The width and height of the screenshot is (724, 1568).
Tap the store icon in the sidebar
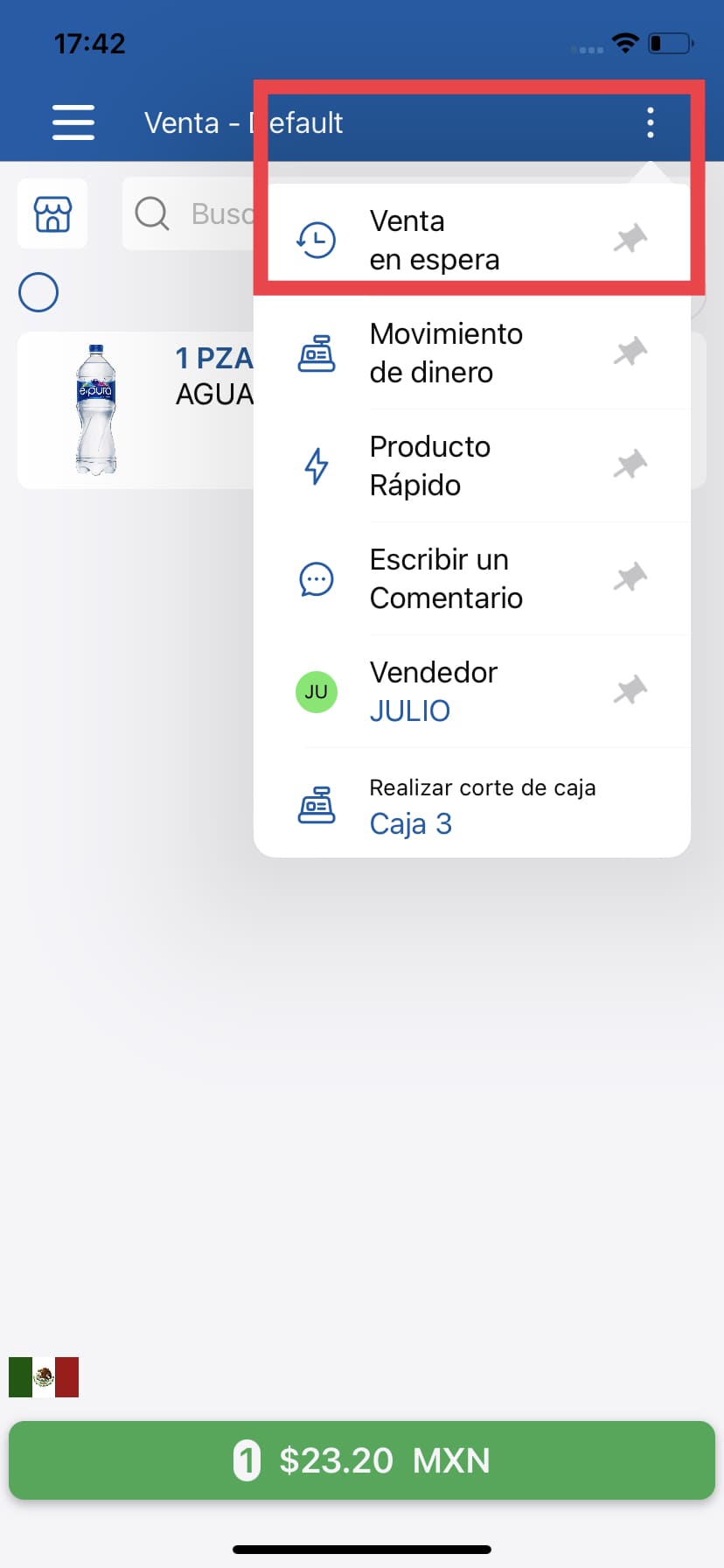click(x=52, y=213)
